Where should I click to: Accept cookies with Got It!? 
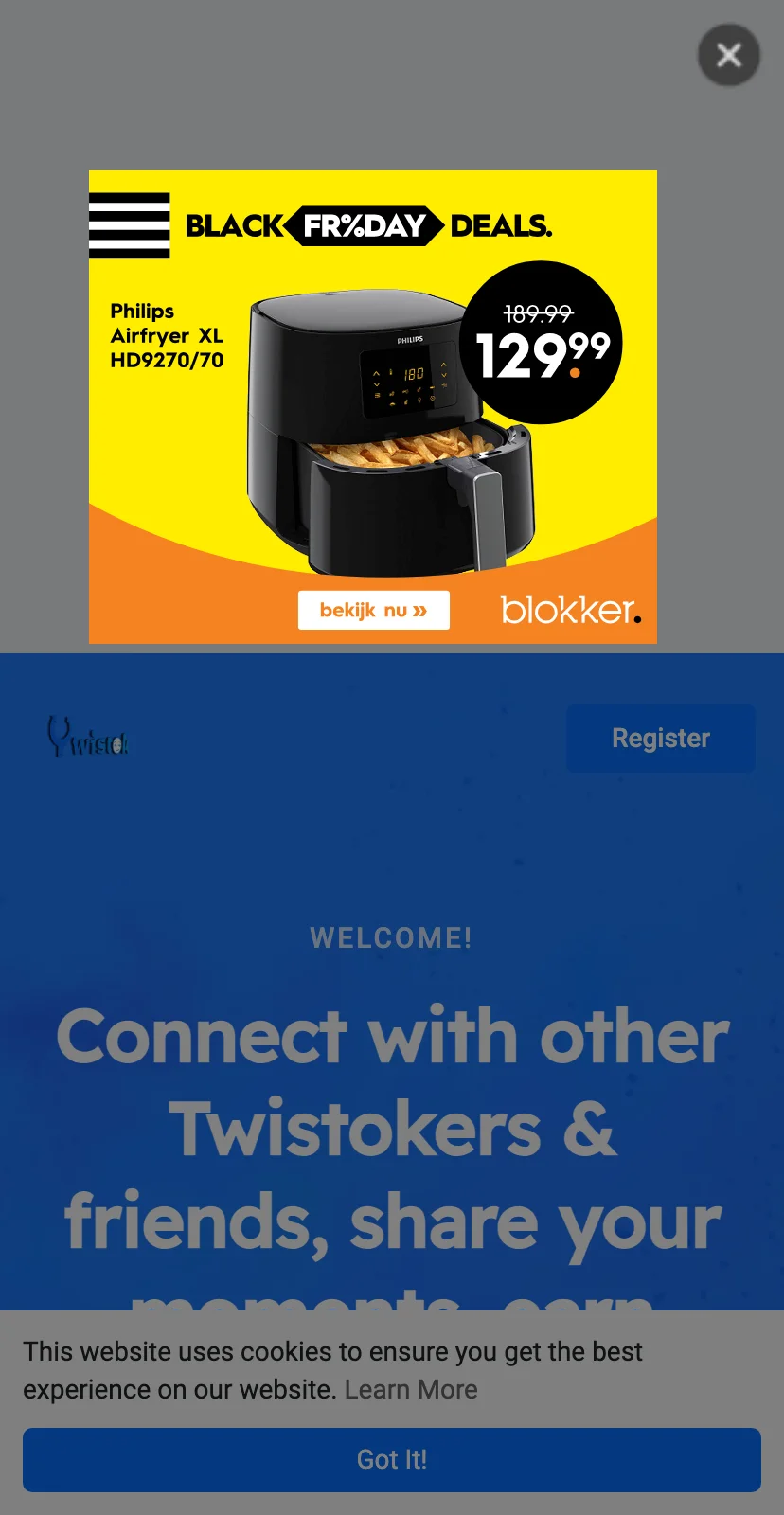point(392,1459)
